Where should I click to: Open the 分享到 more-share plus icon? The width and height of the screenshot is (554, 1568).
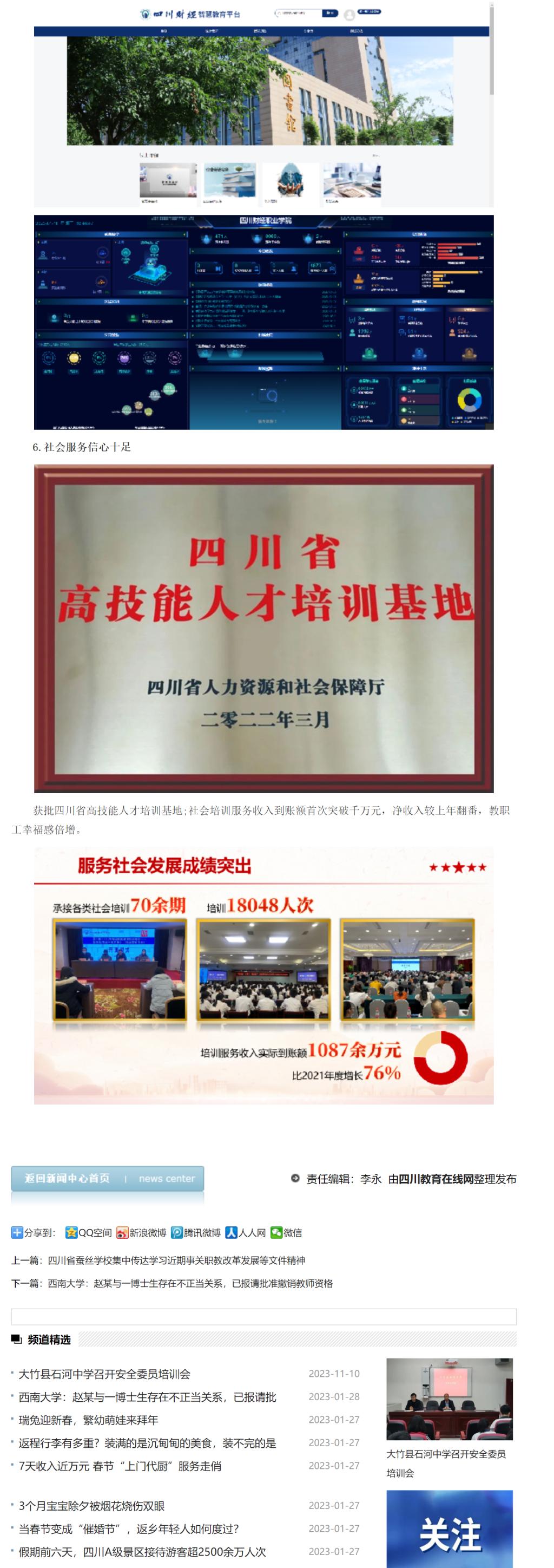[x=17, y=1232]
